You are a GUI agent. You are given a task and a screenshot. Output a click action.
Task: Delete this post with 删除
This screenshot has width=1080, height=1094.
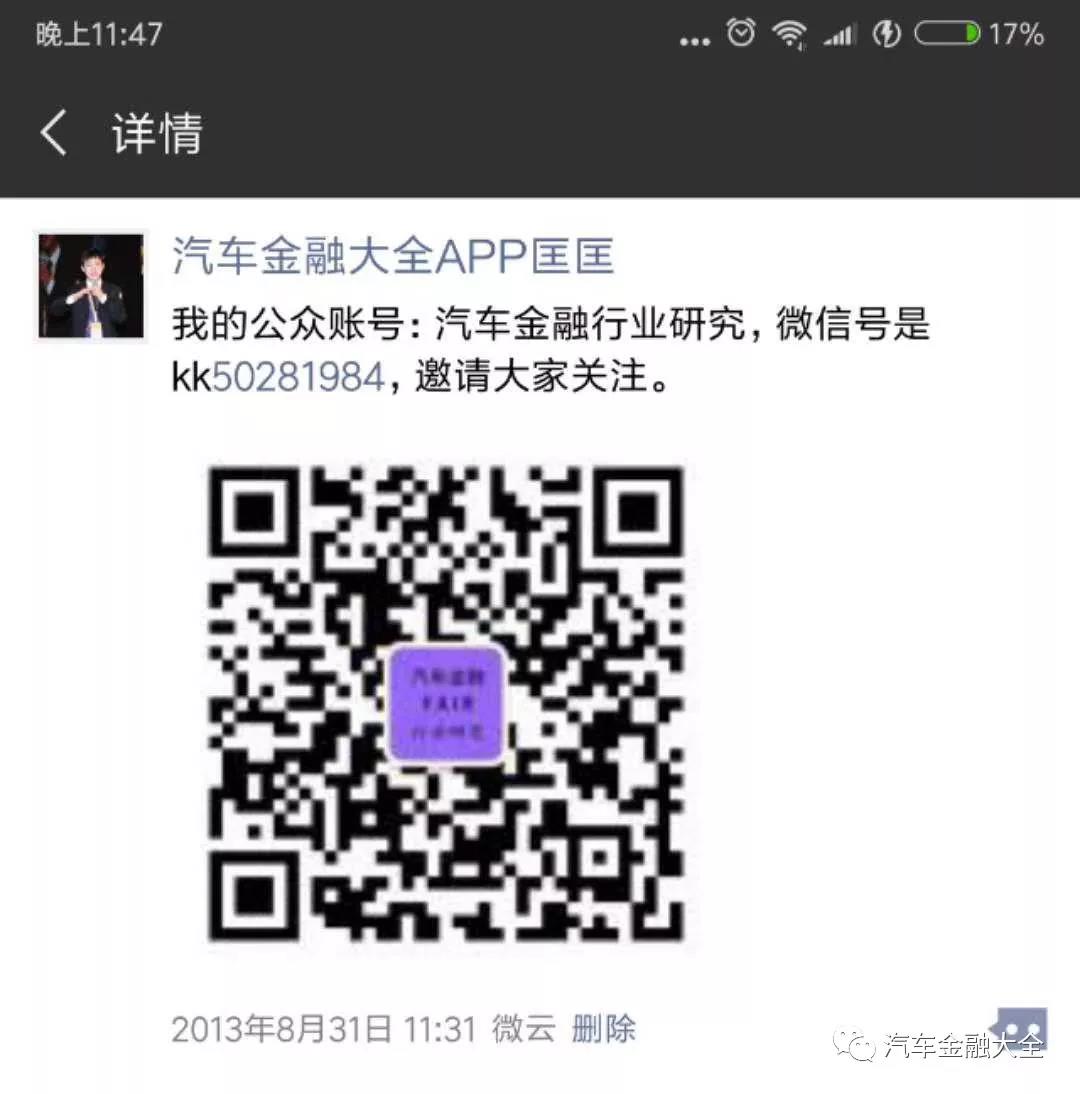603,1029
